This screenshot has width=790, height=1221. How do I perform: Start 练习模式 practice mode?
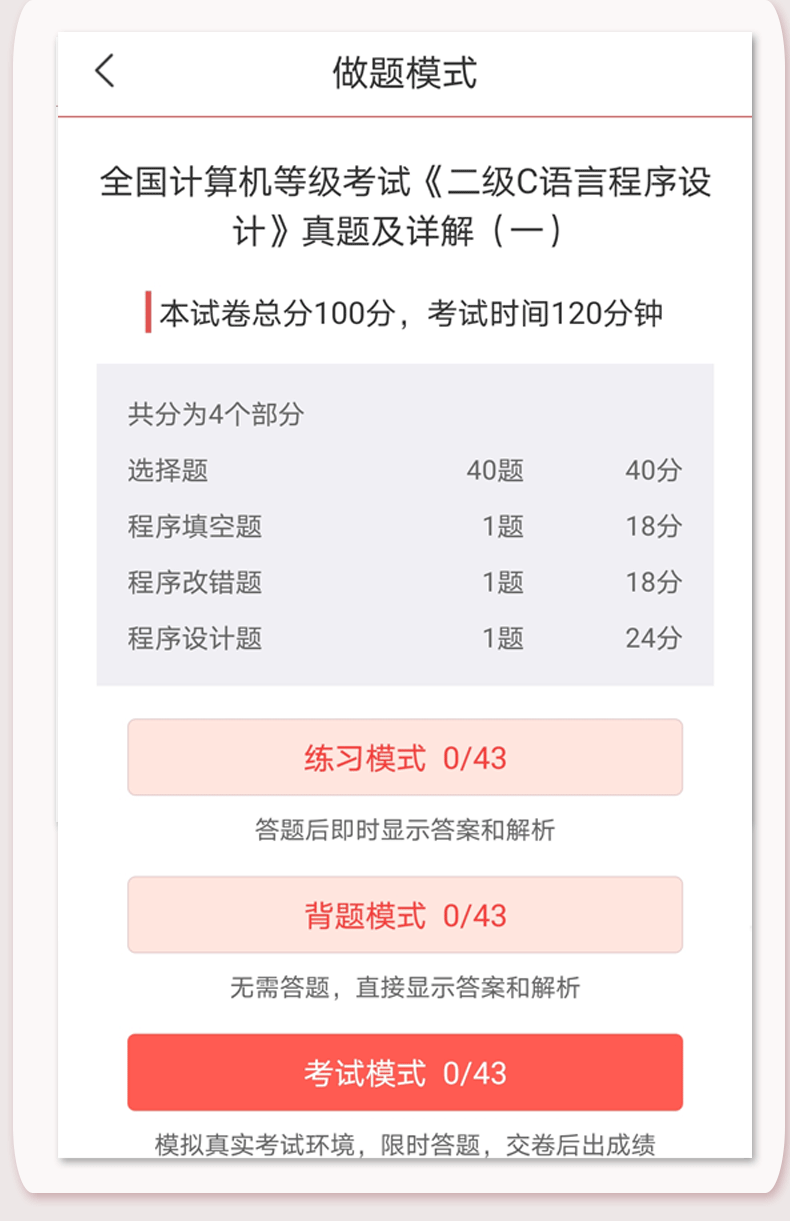(404, 758)
